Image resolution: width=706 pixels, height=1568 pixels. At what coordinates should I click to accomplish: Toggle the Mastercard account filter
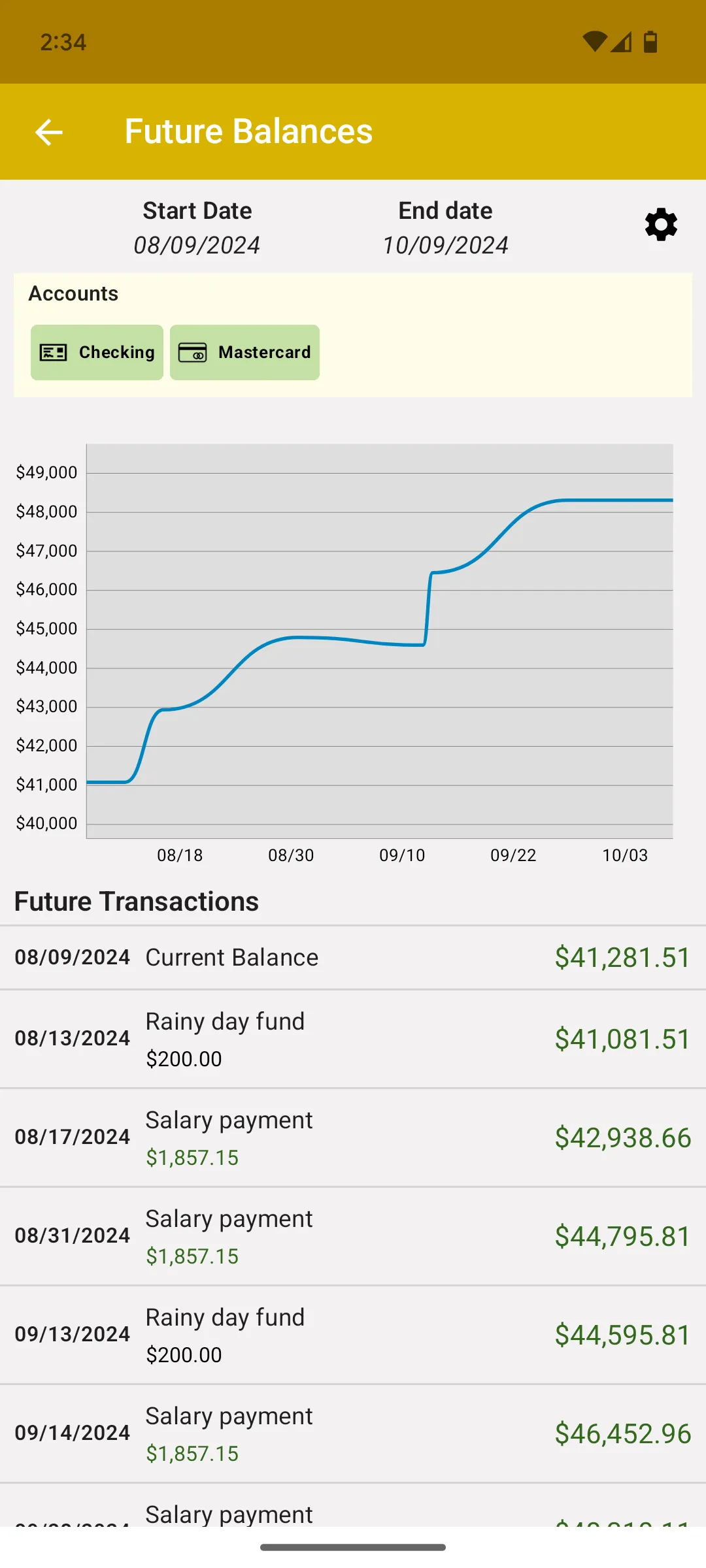coord(244,352)
